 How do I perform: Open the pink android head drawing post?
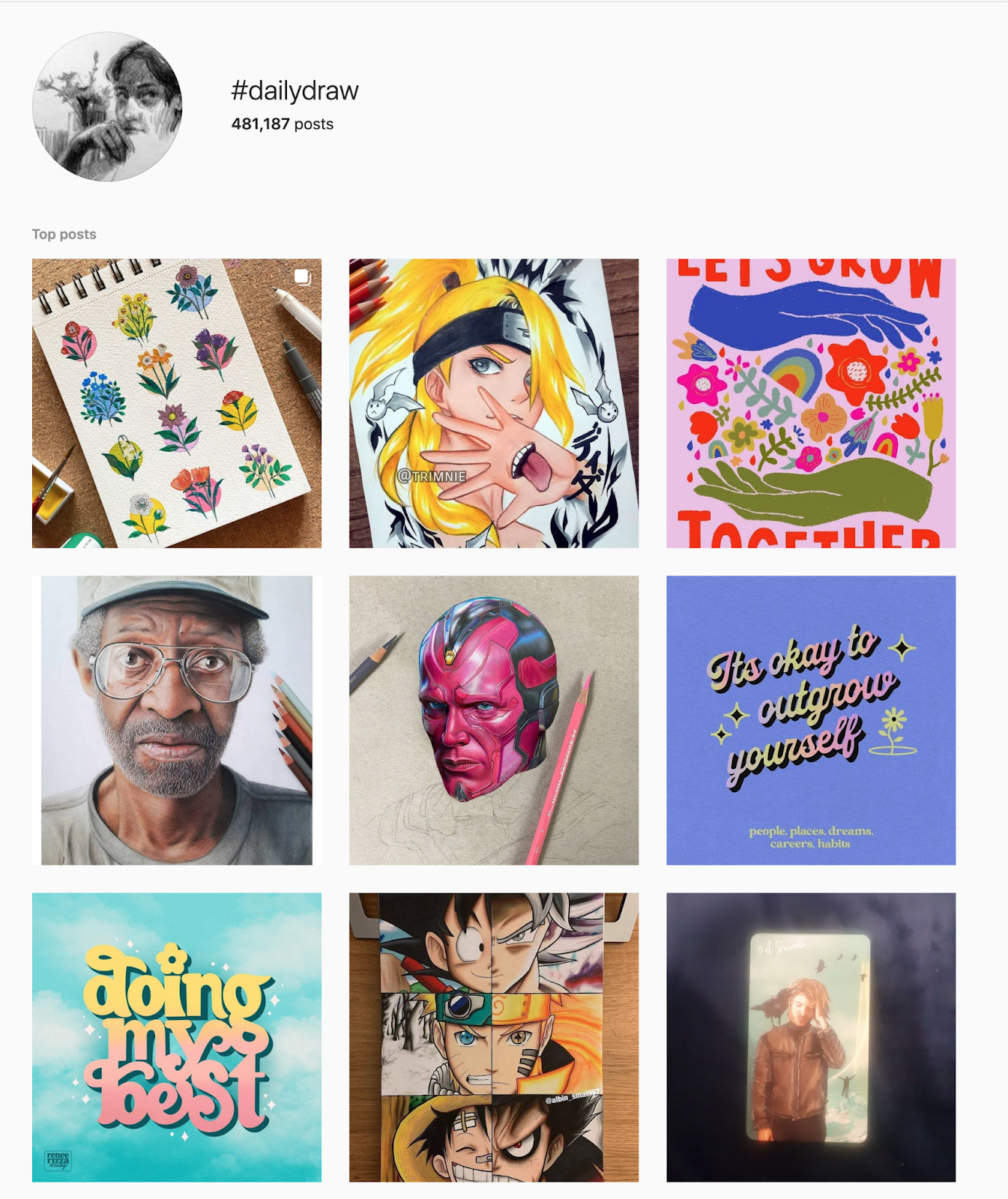[x=493, y=720]
